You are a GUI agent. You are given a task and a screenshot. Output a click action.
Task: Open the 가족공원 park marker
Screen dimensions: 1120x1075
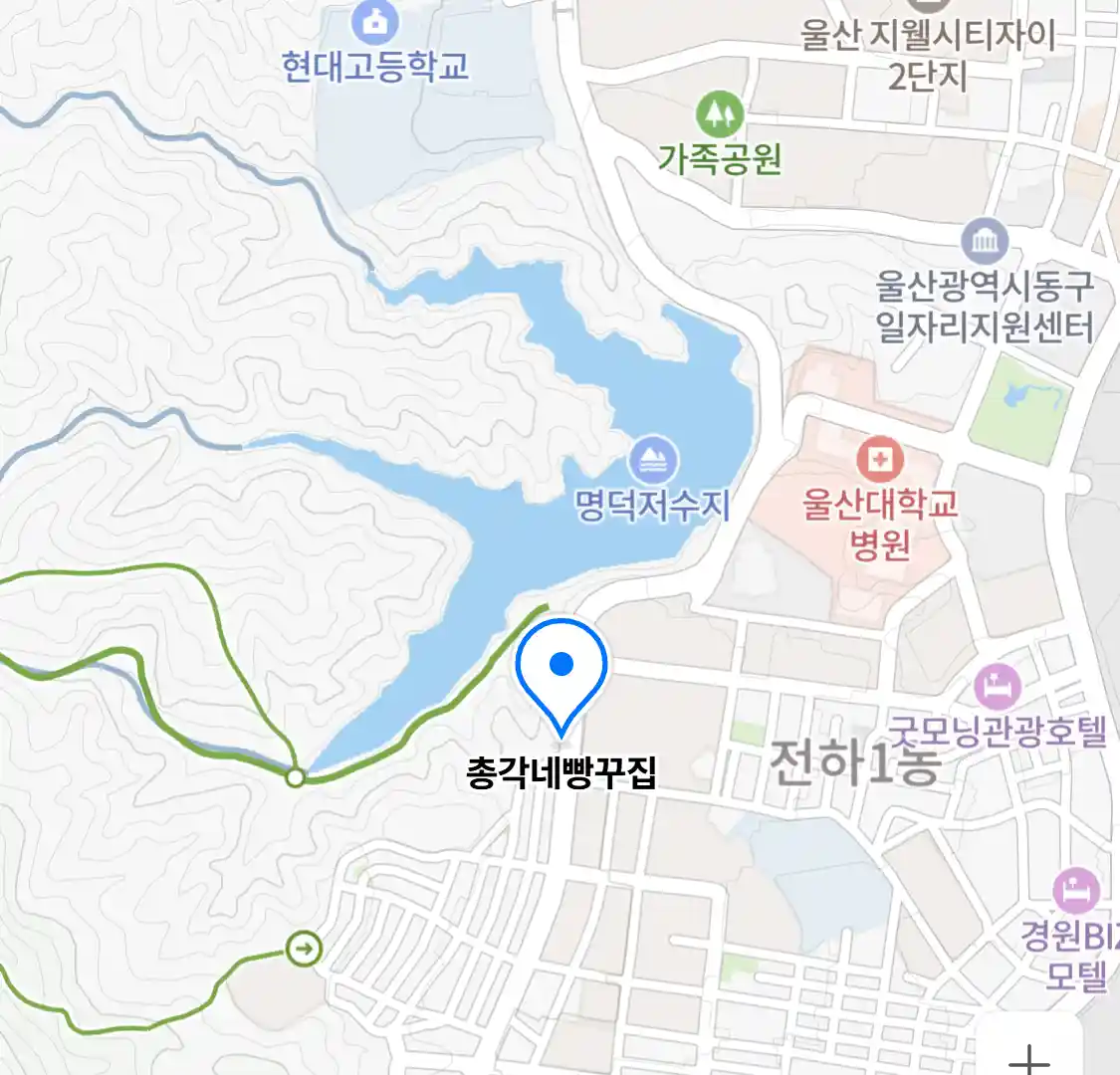(x=720, y=114)
